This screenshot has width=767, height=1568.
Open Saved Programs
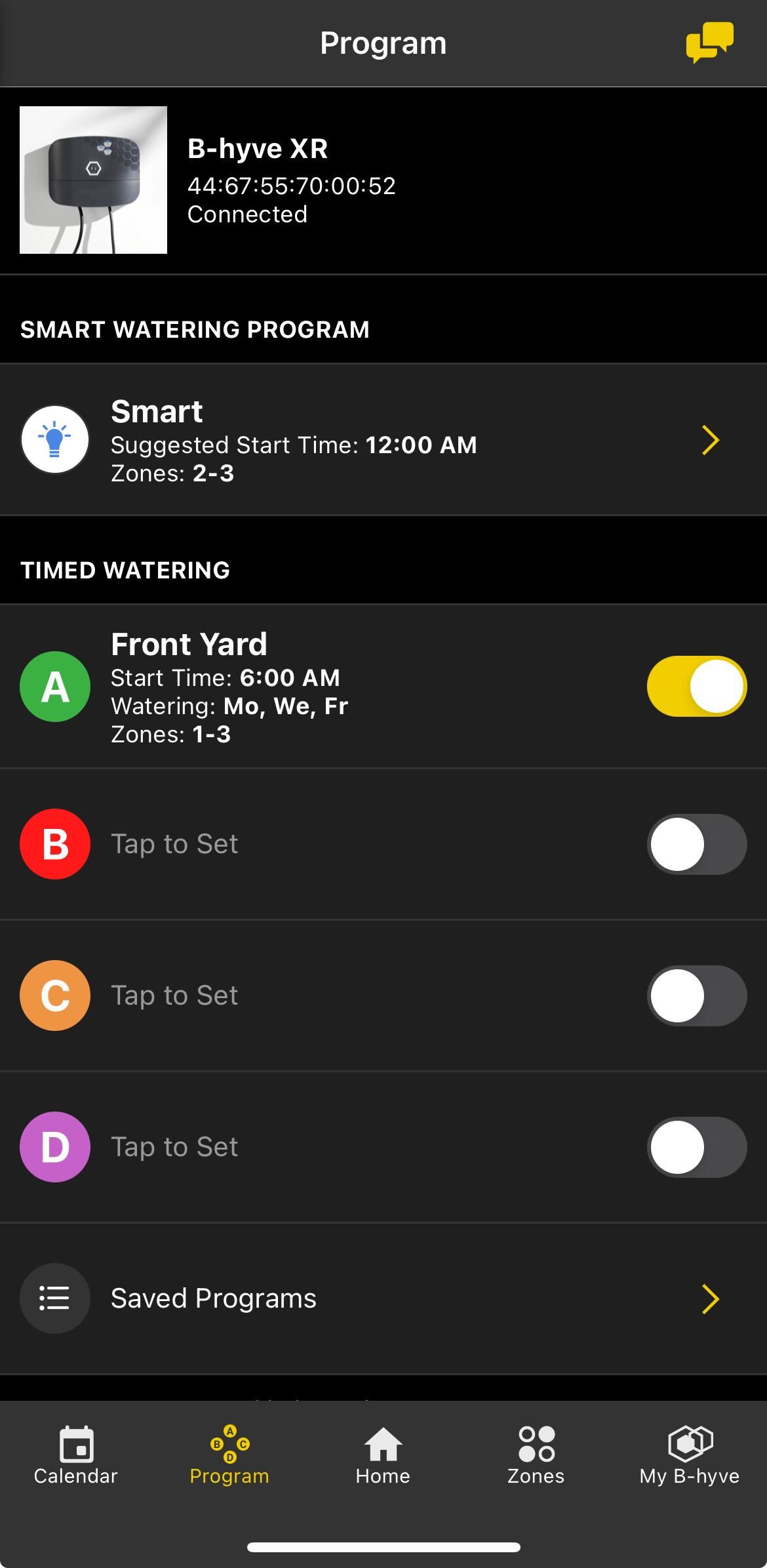(x=383, y=1298)
